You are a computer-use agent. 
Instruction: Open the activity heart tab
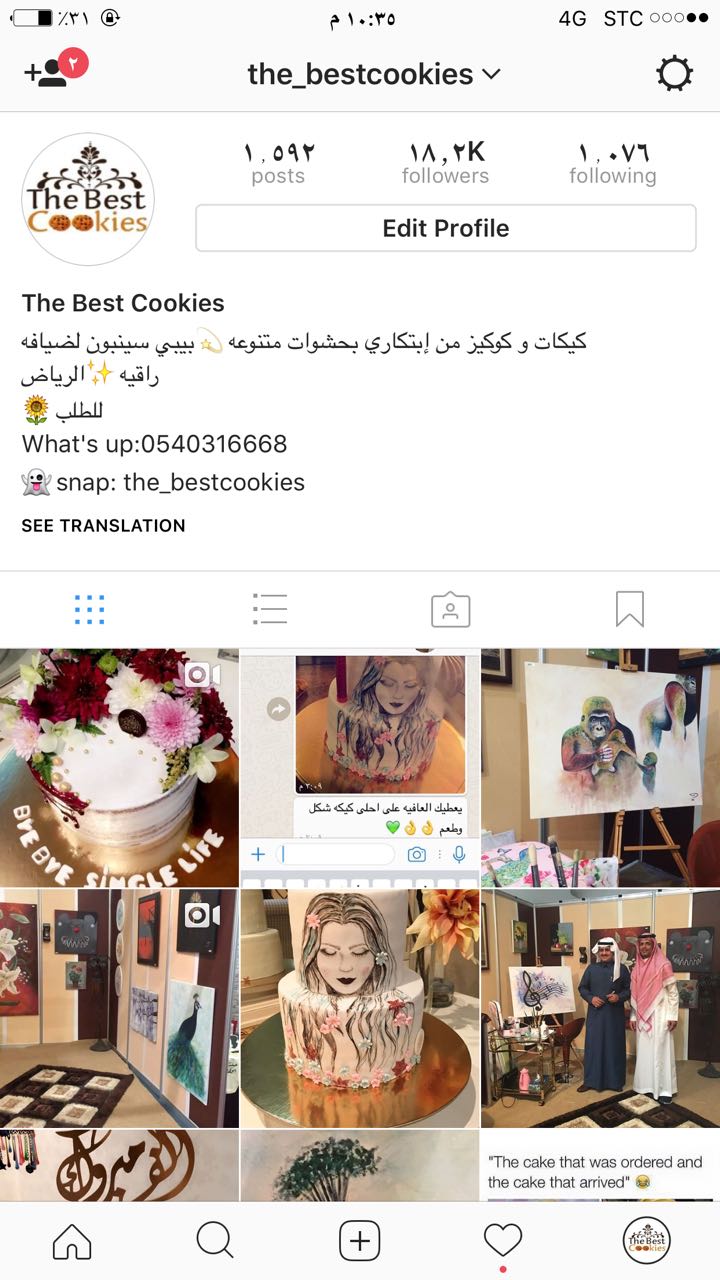[503, 1241]
